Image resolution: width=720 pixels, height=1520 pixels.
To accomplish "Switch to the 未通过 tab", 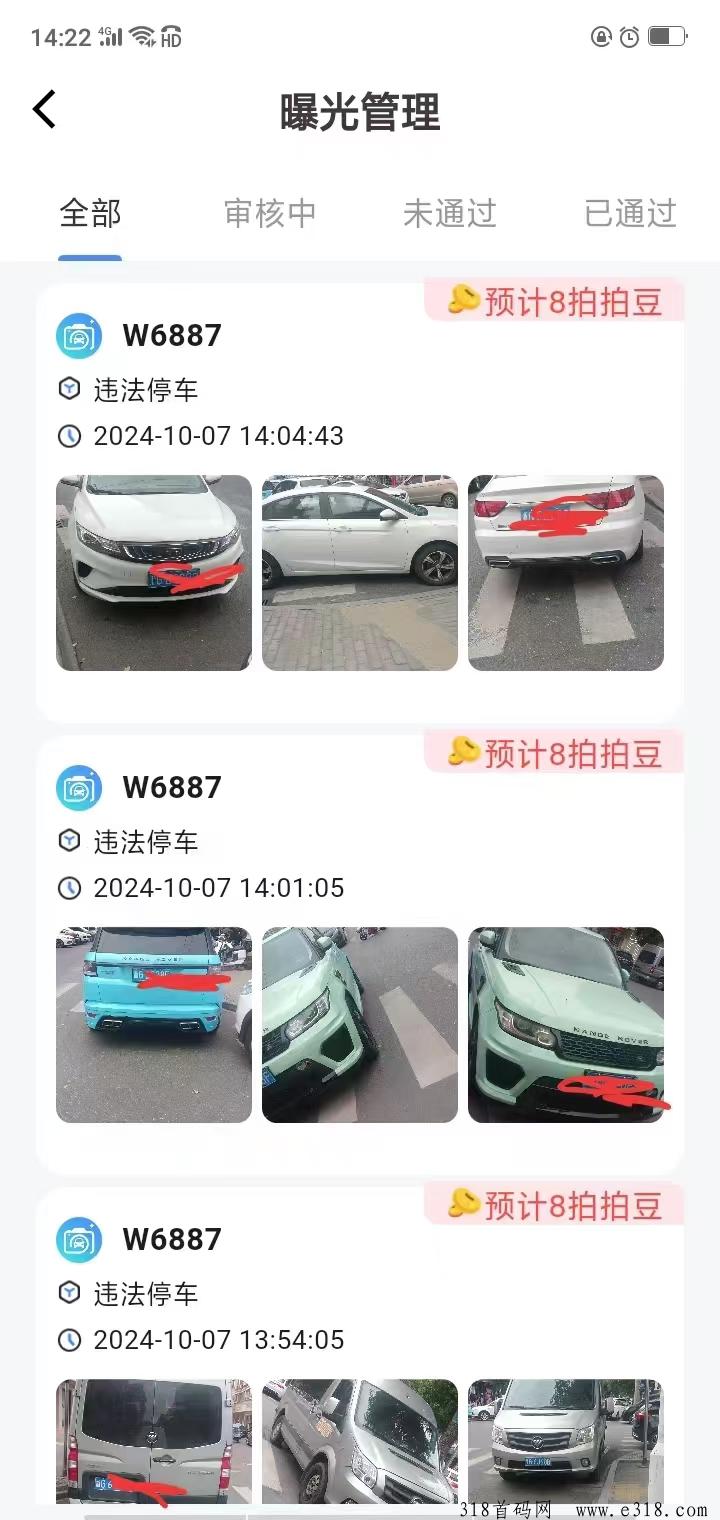I will [x=450, y=213].
